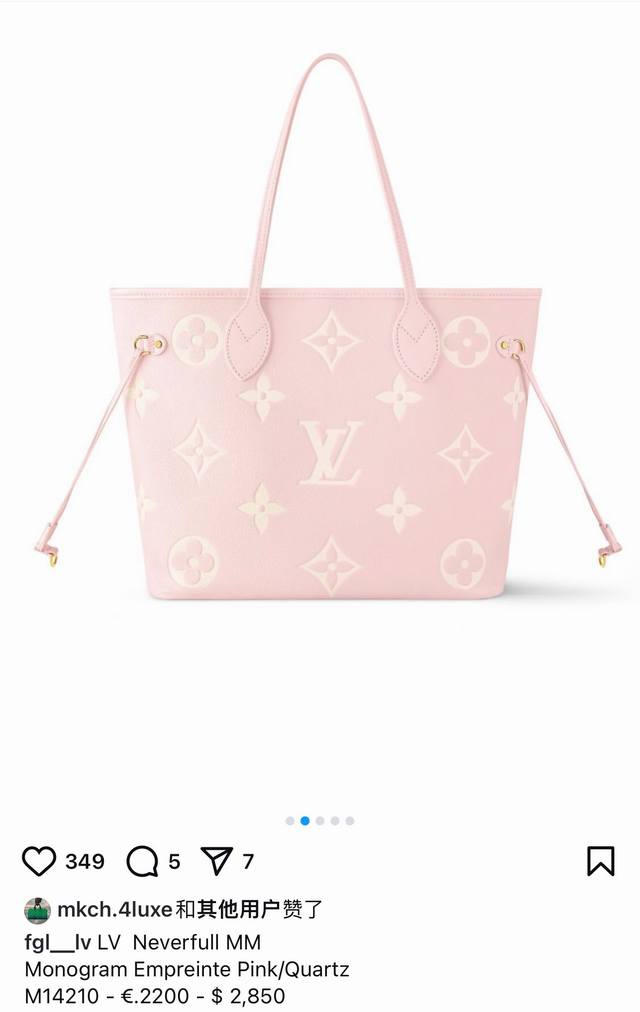Viewport: 640px width, 1012px height.
Task: Open the fgl__lv profile
Action: coord(58,942)
